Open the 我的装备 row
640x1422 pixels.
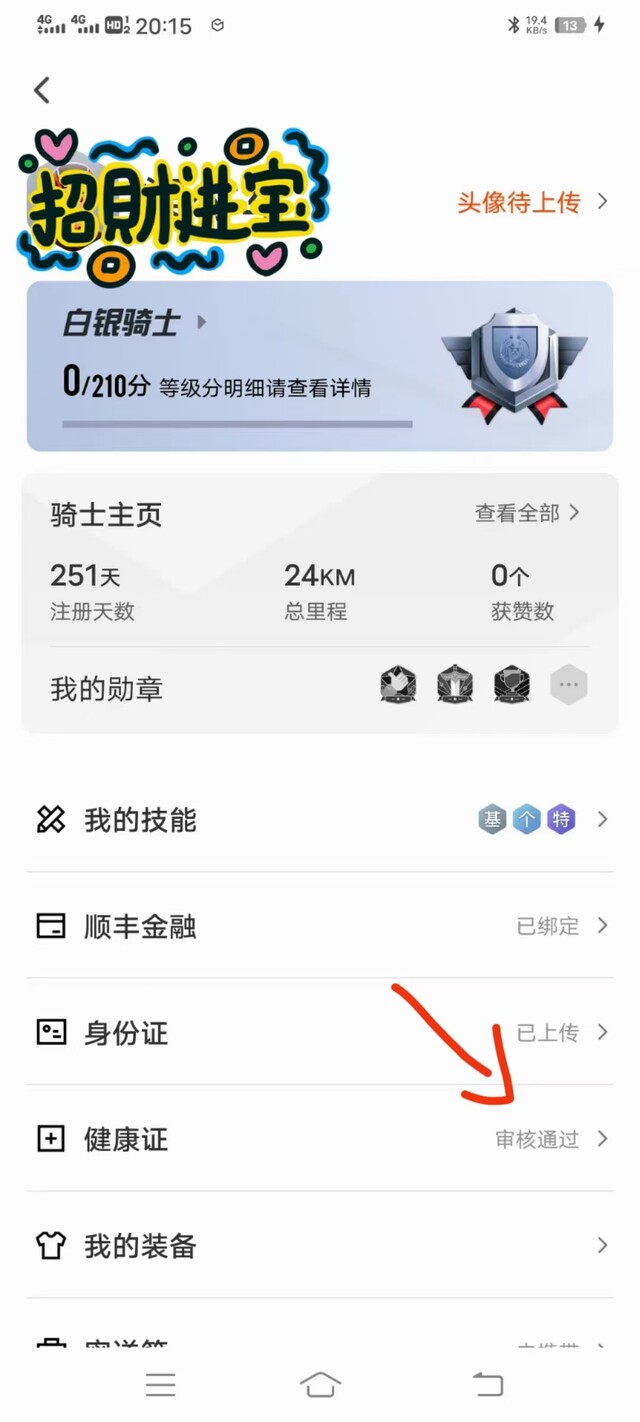tap(320, 1246)
